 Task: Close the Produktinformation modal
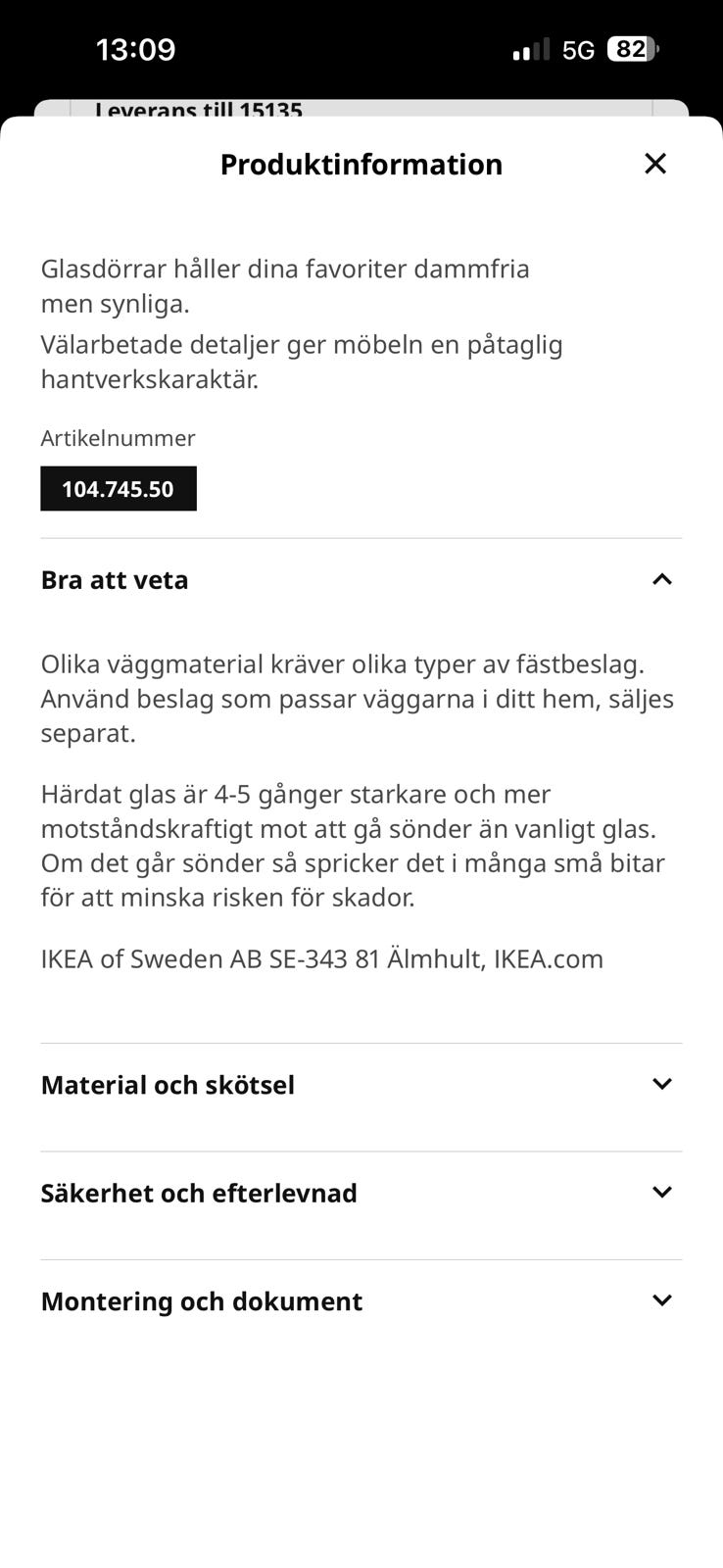(x=655, y=164)
